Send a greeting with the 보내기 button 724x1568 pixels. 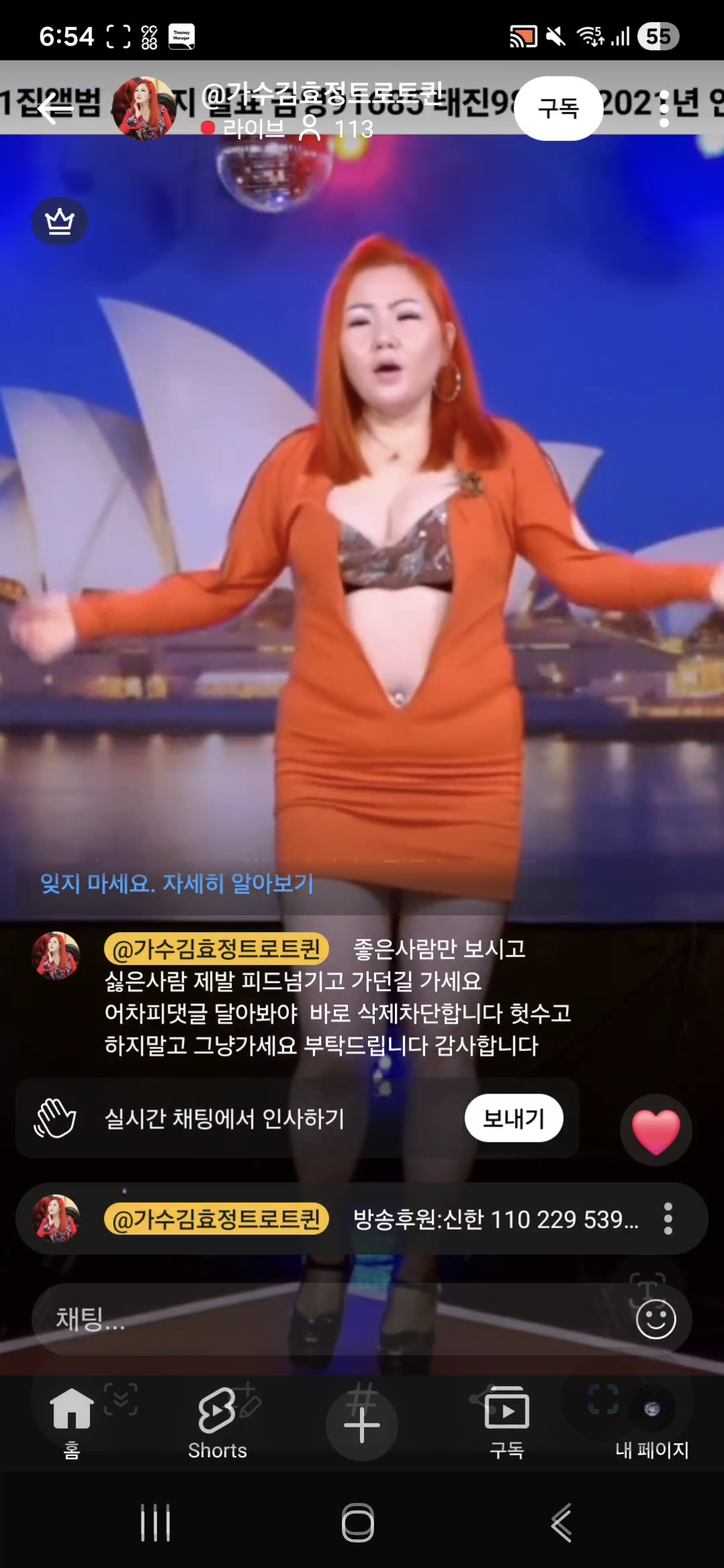point(514,1118)
